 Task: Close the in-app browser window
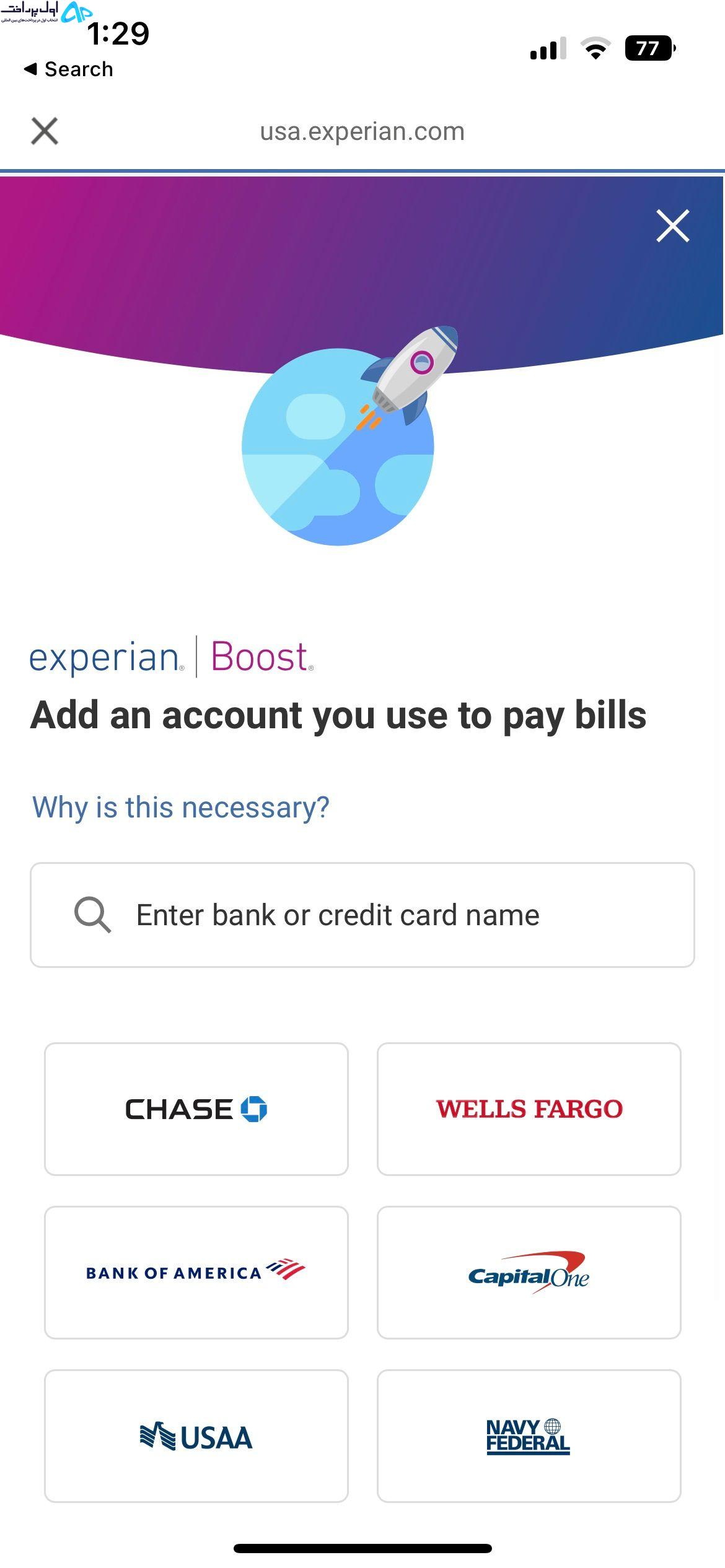pyautogui.click(x=45, y=131)
